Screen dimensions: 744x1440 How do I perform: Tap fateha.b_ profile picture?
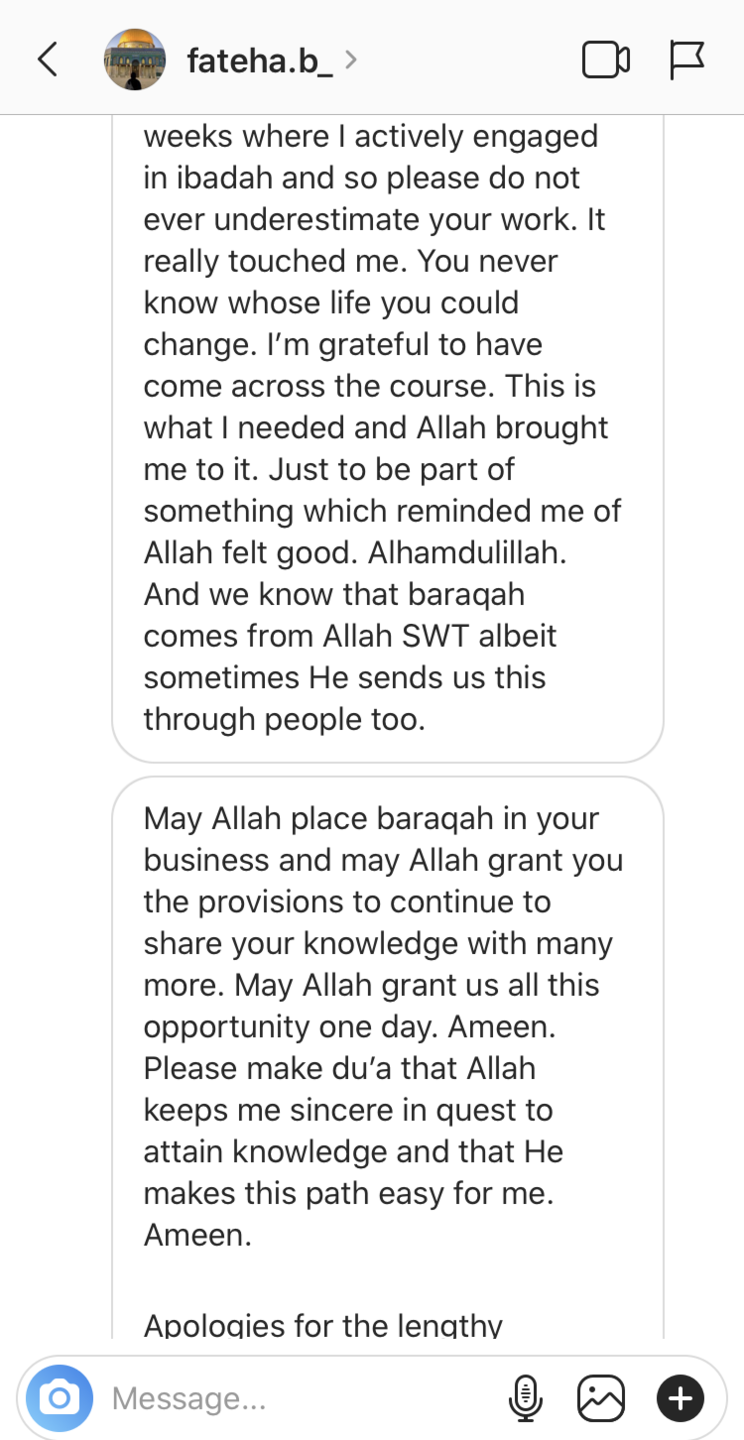pyautogui.click(x=135, y=60)
